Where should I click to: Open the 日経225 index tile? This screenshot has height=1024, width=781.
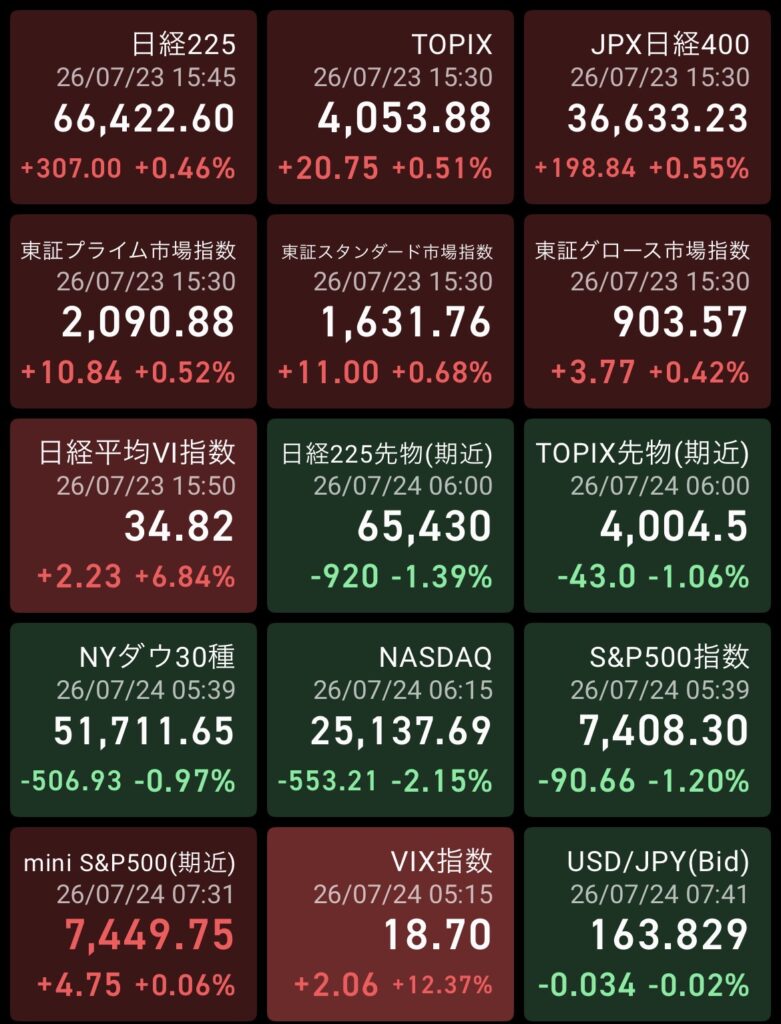(x=133, y=107)
